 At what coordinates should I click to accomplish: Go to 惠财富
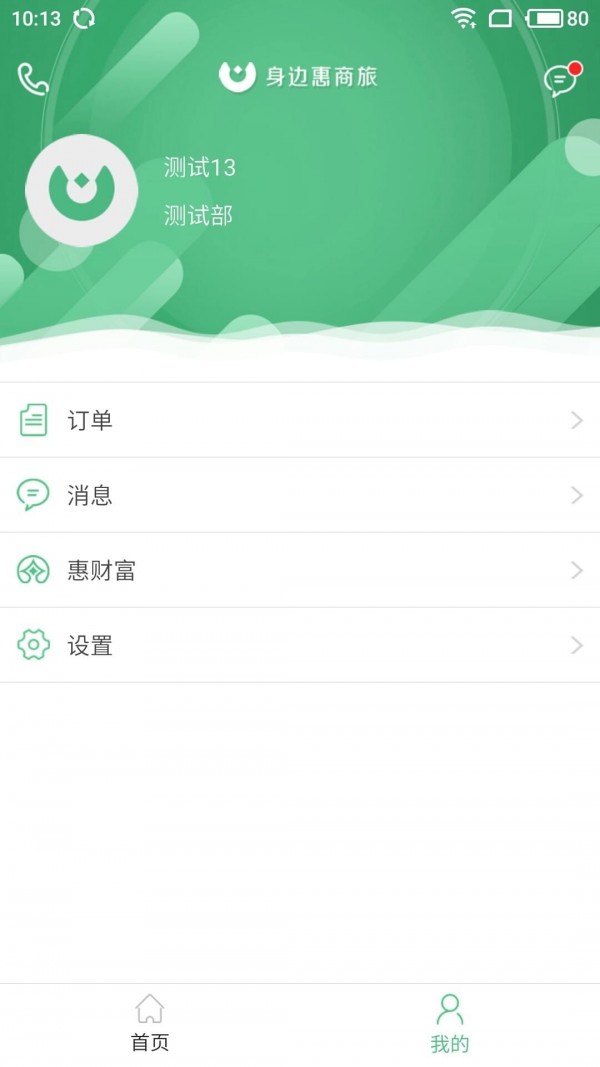pos(300,570)
